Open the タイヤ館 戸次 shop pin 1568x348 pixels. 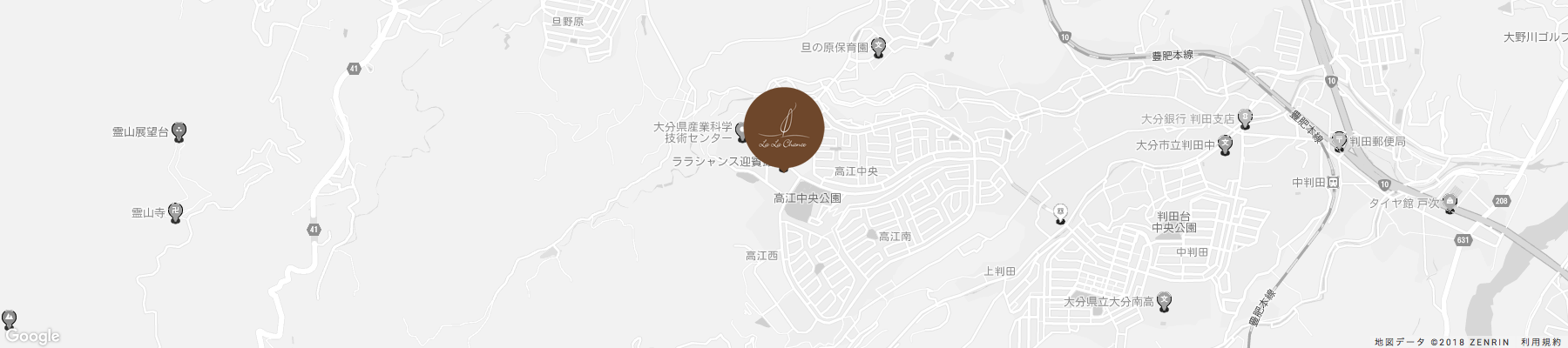click(x=1450, y=203)
